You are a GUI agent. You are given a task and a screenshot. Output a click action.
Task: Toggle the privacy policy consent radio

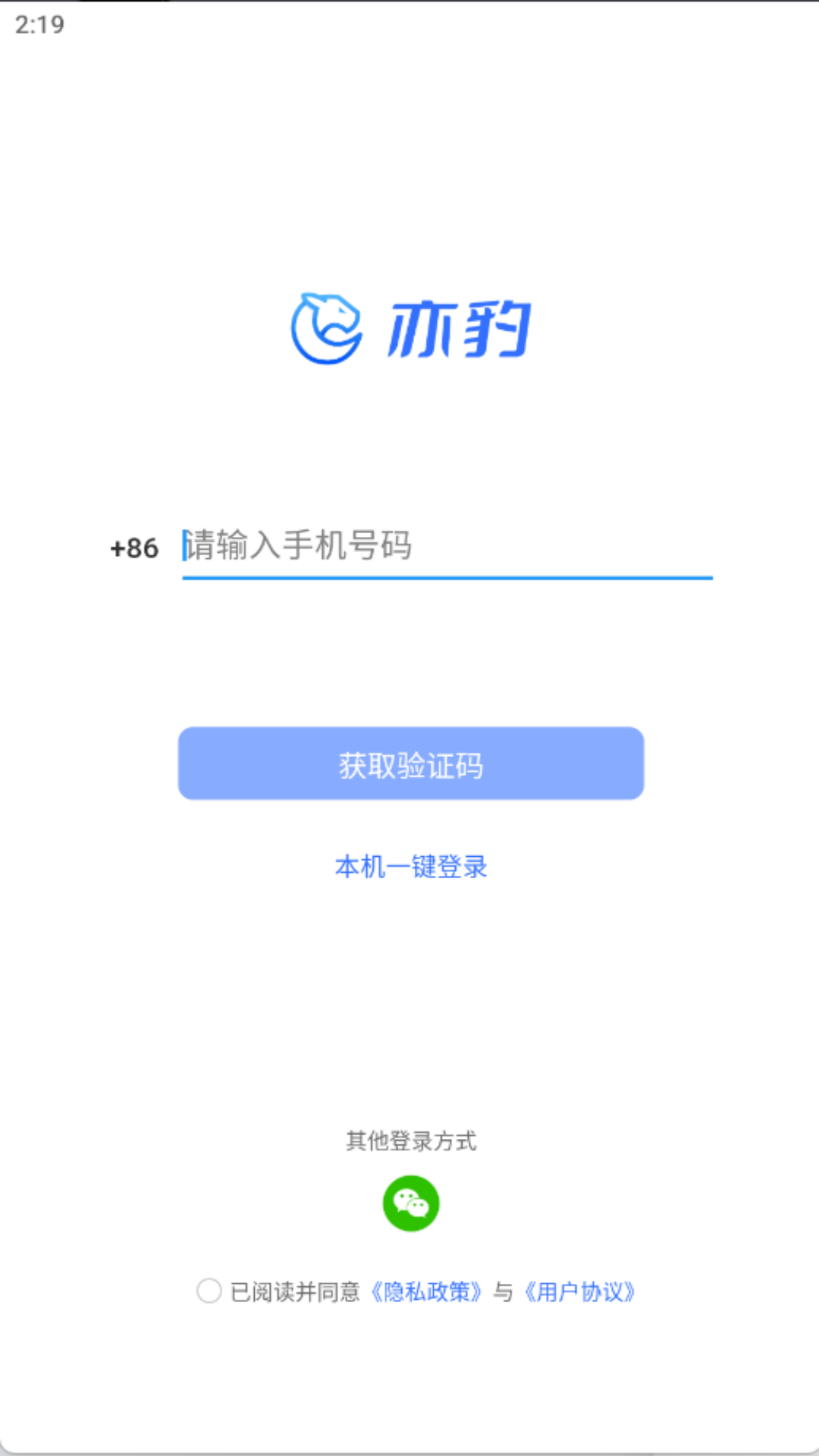[209, 1288]
